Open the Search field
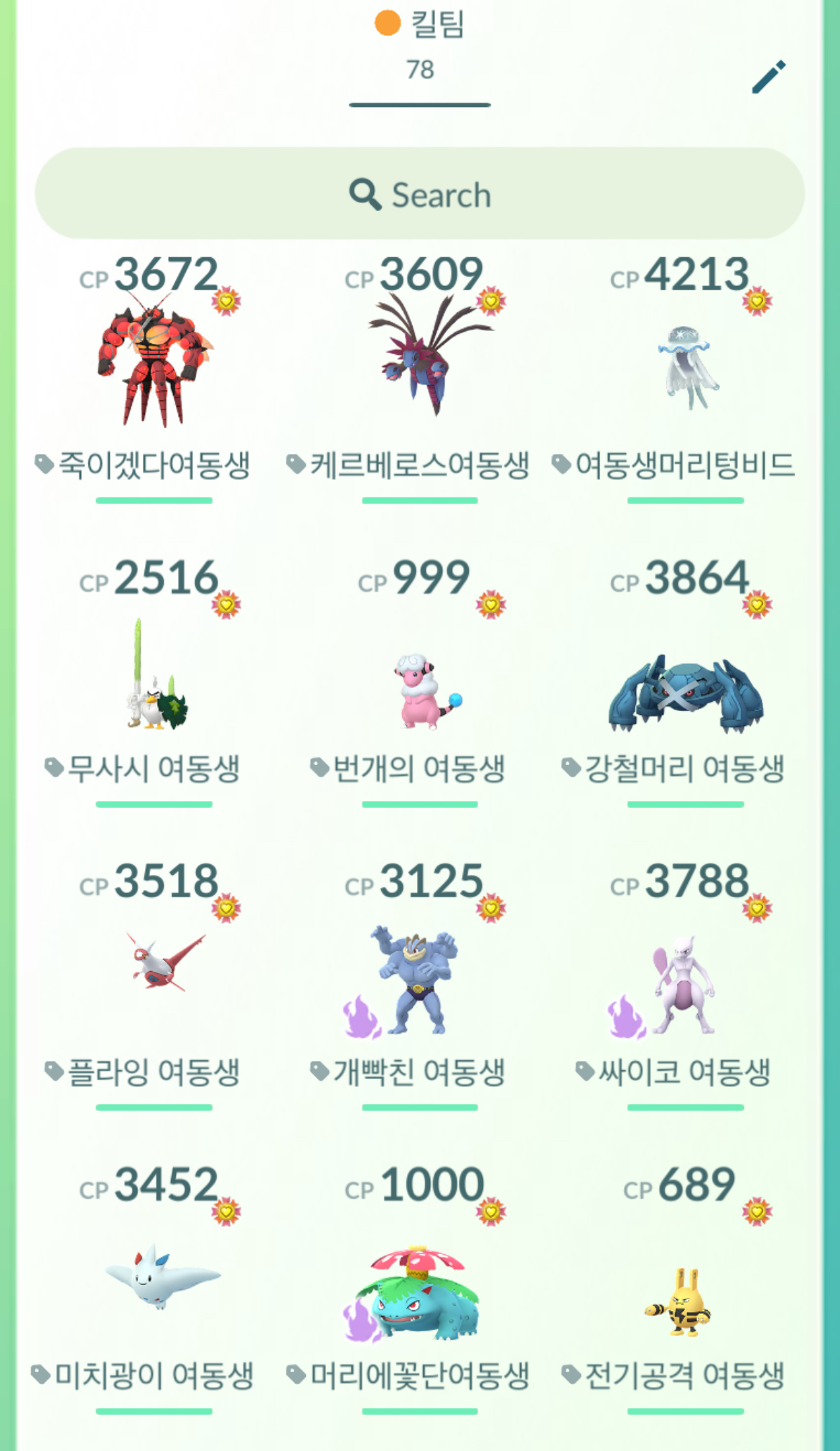The width and height of the screenshot is (840, 1451). pos(420,194)
